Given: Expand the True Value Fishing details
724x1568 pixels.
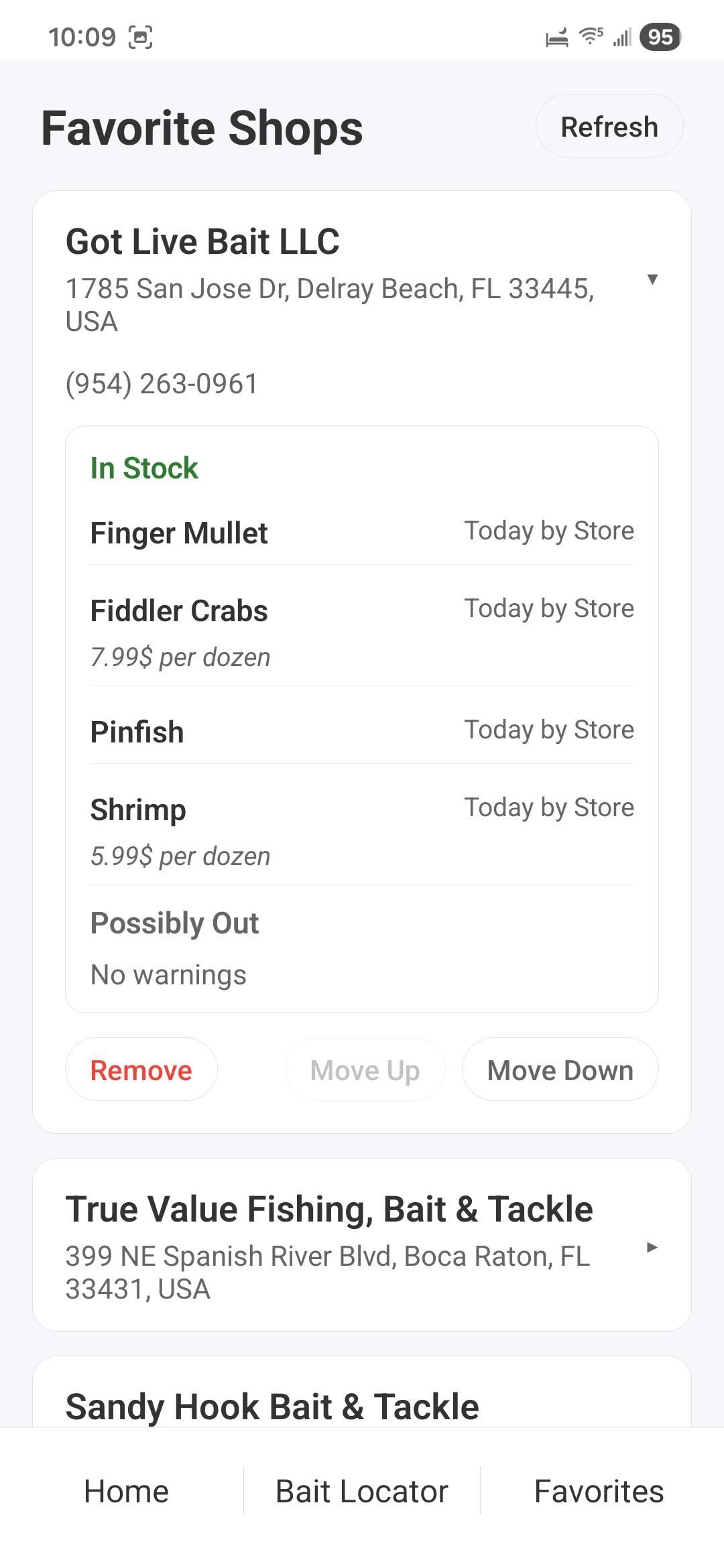Looking at the screenshot, I should pos(653,1248).
